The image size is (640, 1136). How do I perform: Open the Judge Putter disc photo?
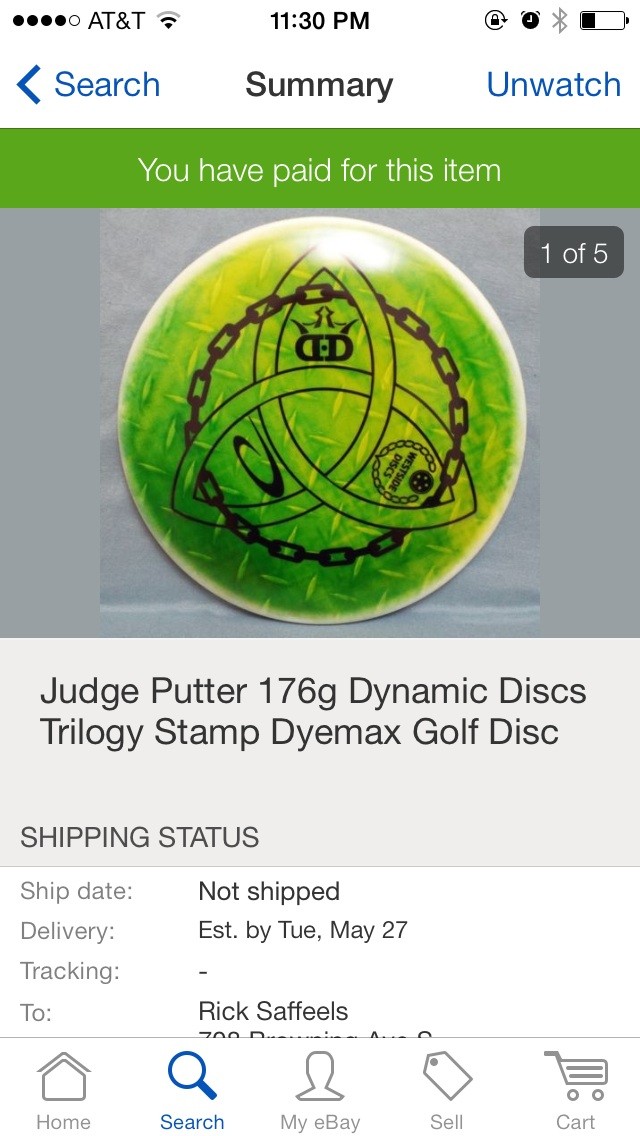(x=319, y=422)
